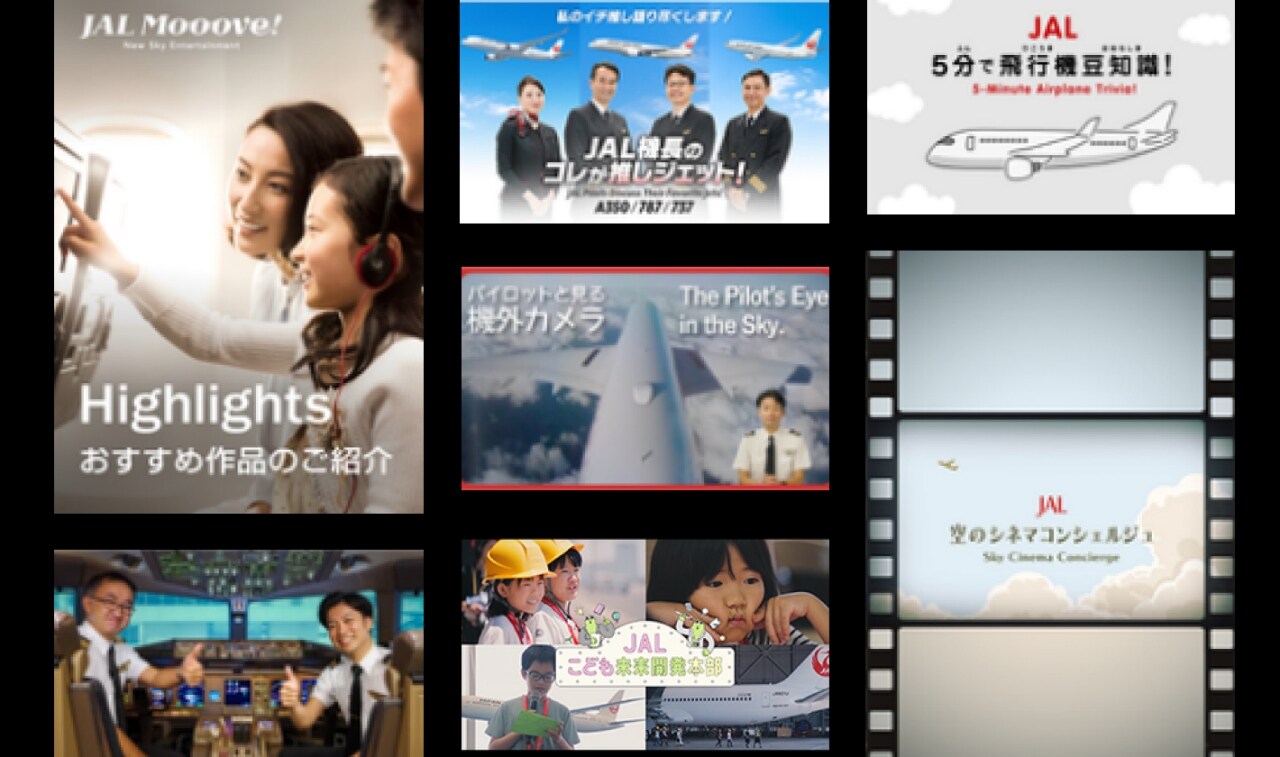
Task: Watch The Pilot's Eye in the Sky
Action: coord(645,378)
